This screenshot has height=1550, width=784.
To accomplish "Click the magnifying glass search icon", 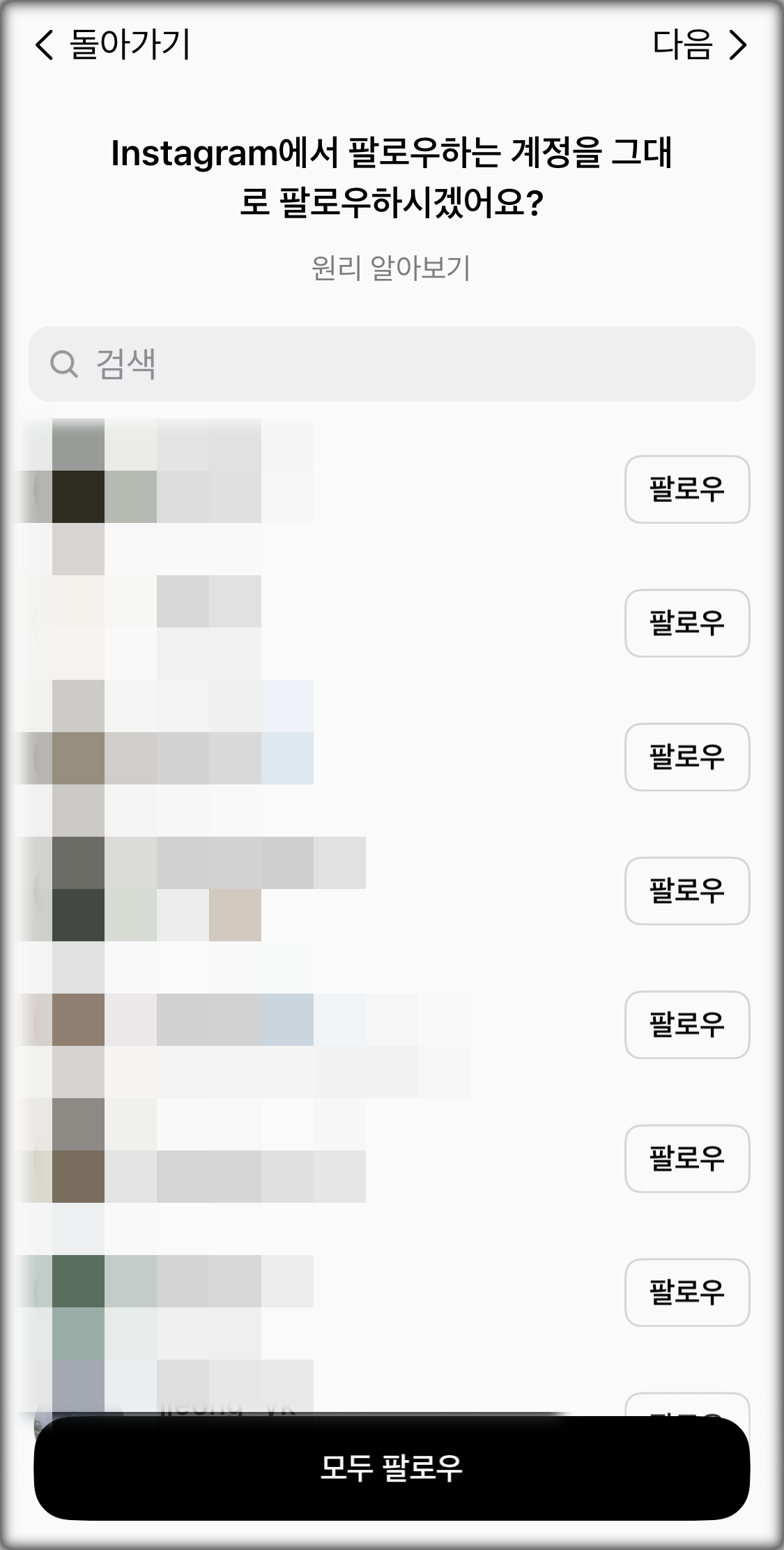I will [64, 362].
